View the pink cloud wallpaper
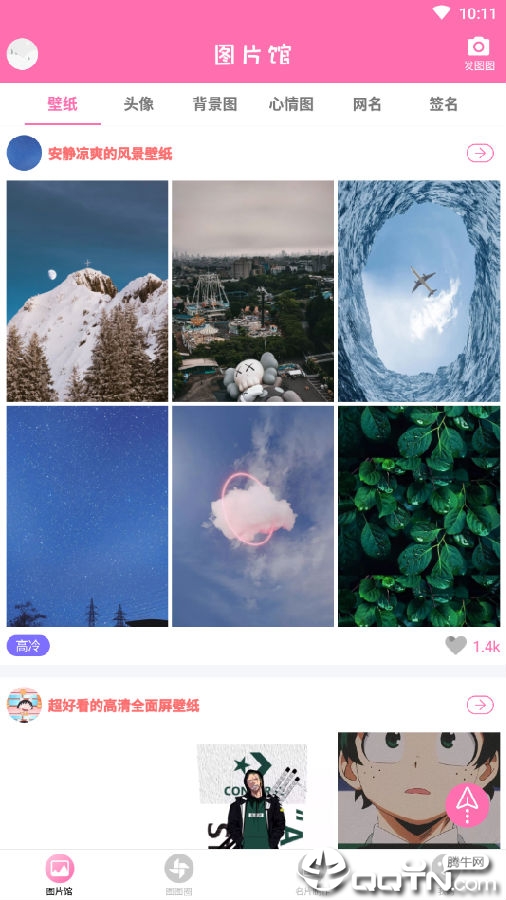The image size is (506, 900). coord(253,517)
